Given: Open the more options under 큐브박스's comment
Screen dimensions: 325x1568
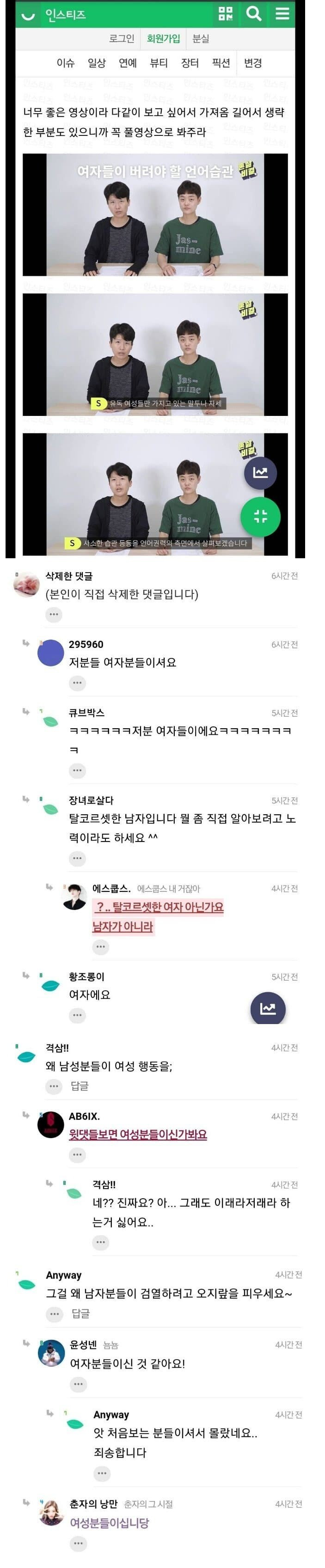Looking at the screenshot, I should click(77, 770).
